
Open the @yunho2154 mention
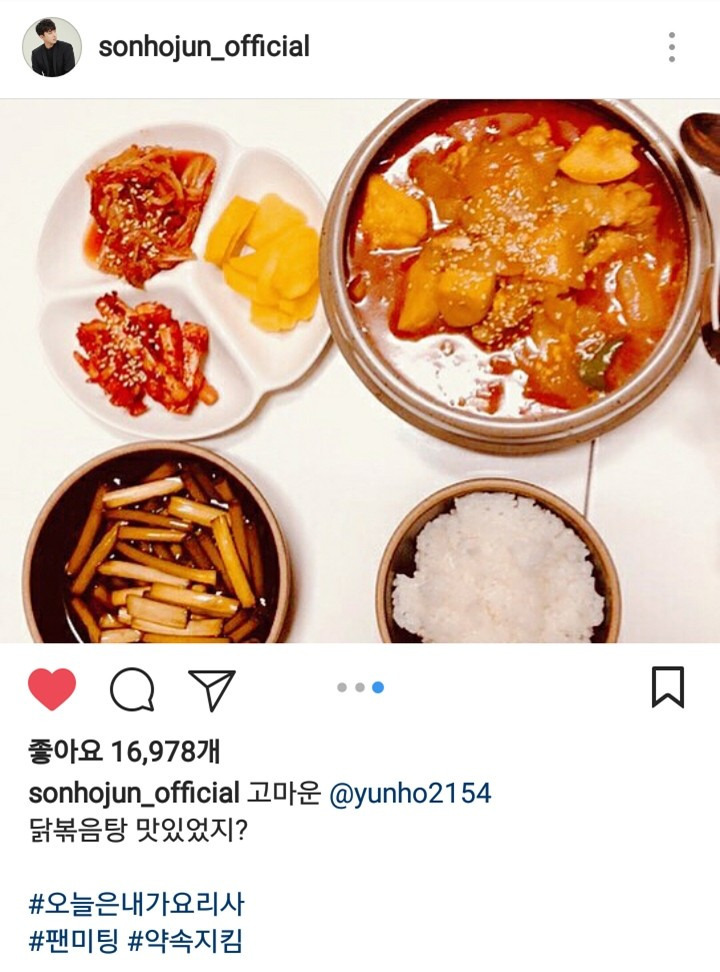click(410, 795)
